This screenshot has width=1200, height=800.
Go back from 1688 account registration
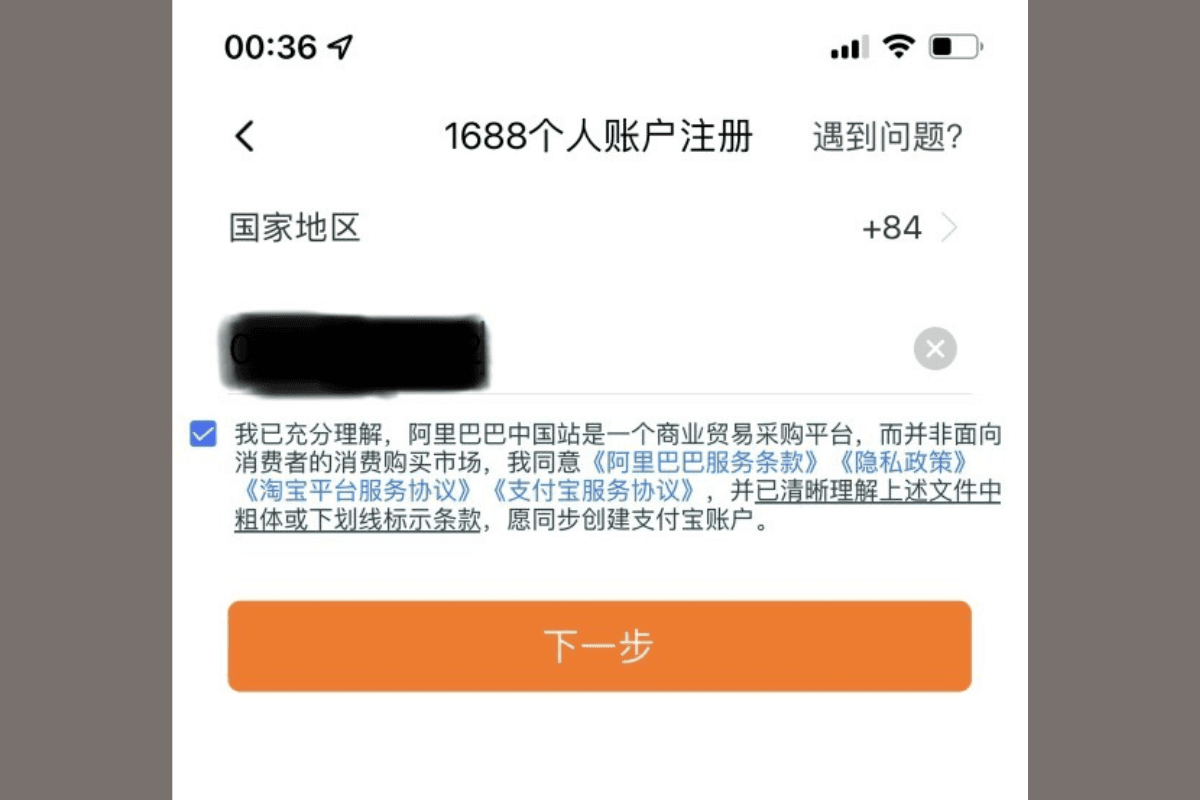[x=245, y=137]
